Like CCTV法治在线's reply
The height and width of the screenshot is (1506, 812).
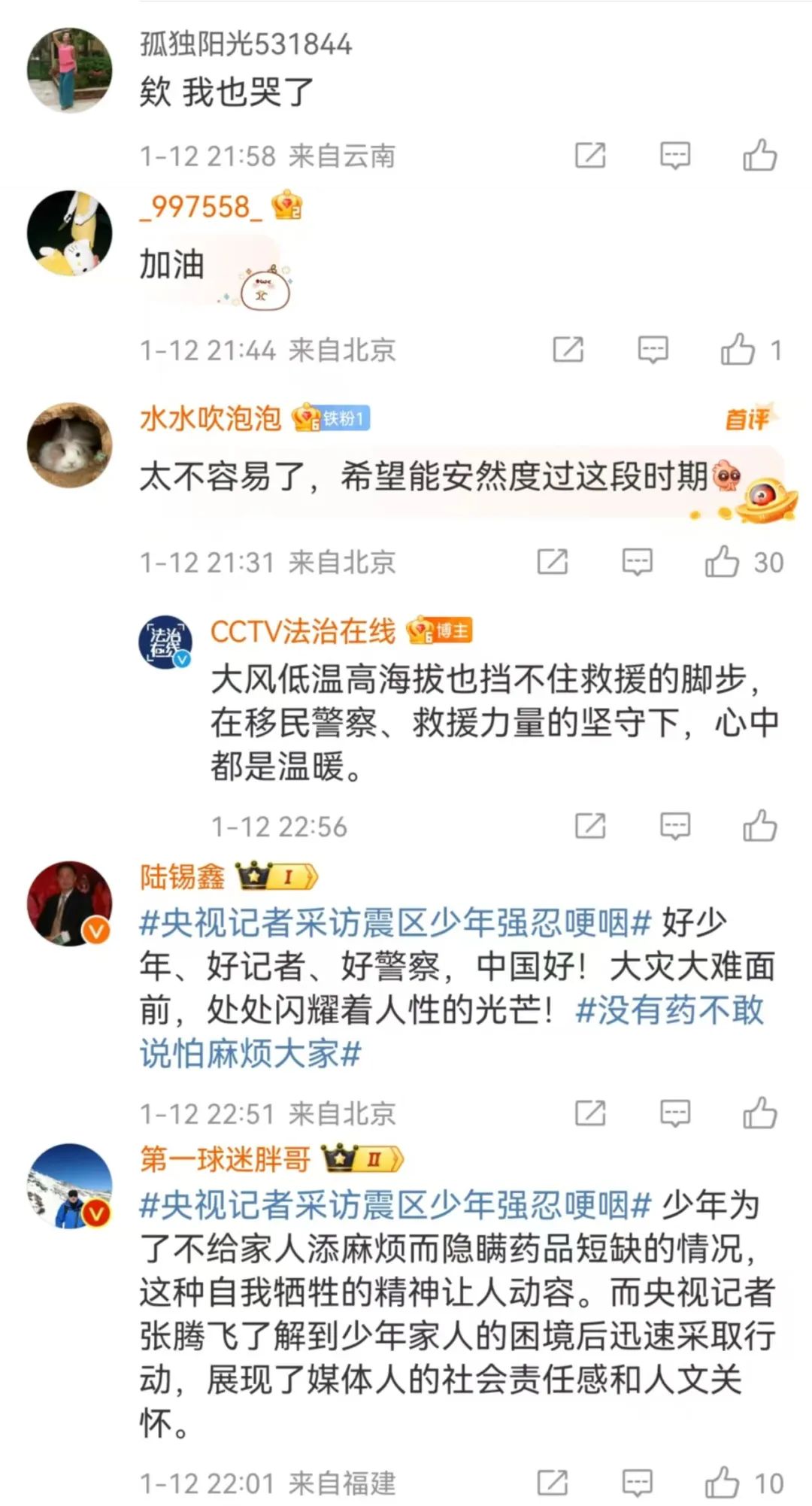759,826
